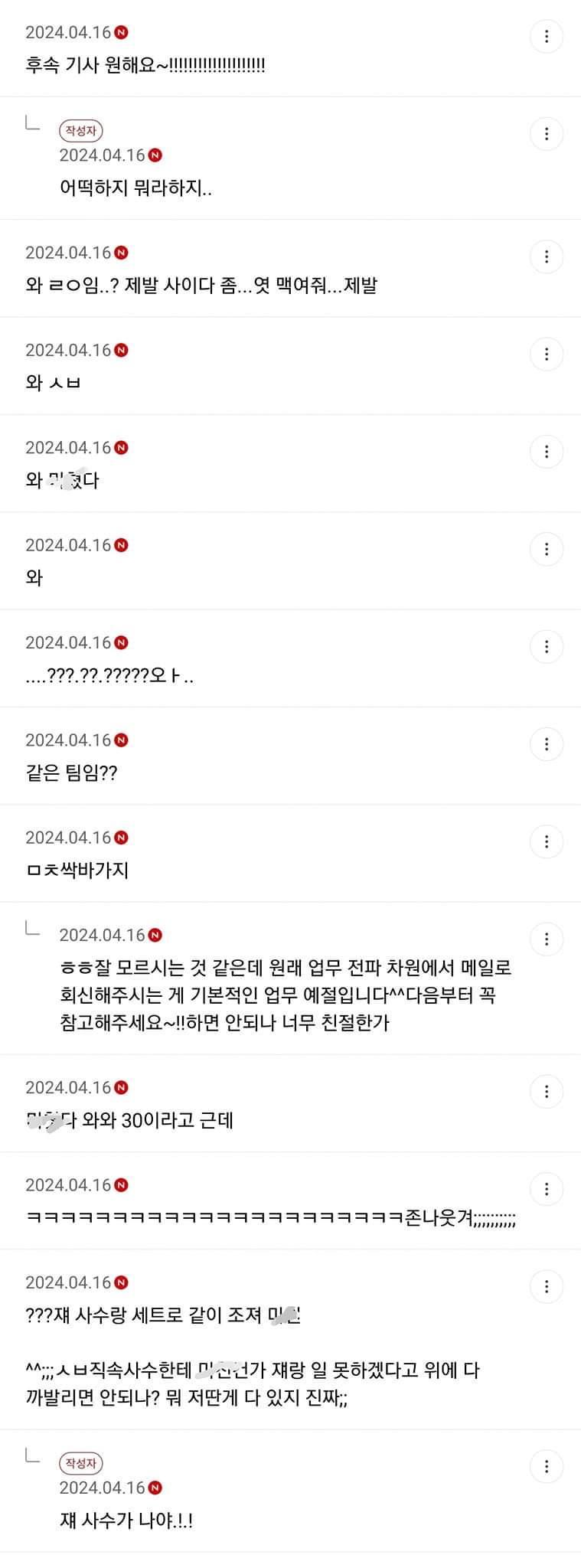Open the overflow menu beside the '....???.??.?????오ㅏ..' comment
The width and height of the screenshot is (581, 1568).
[546, 646]
